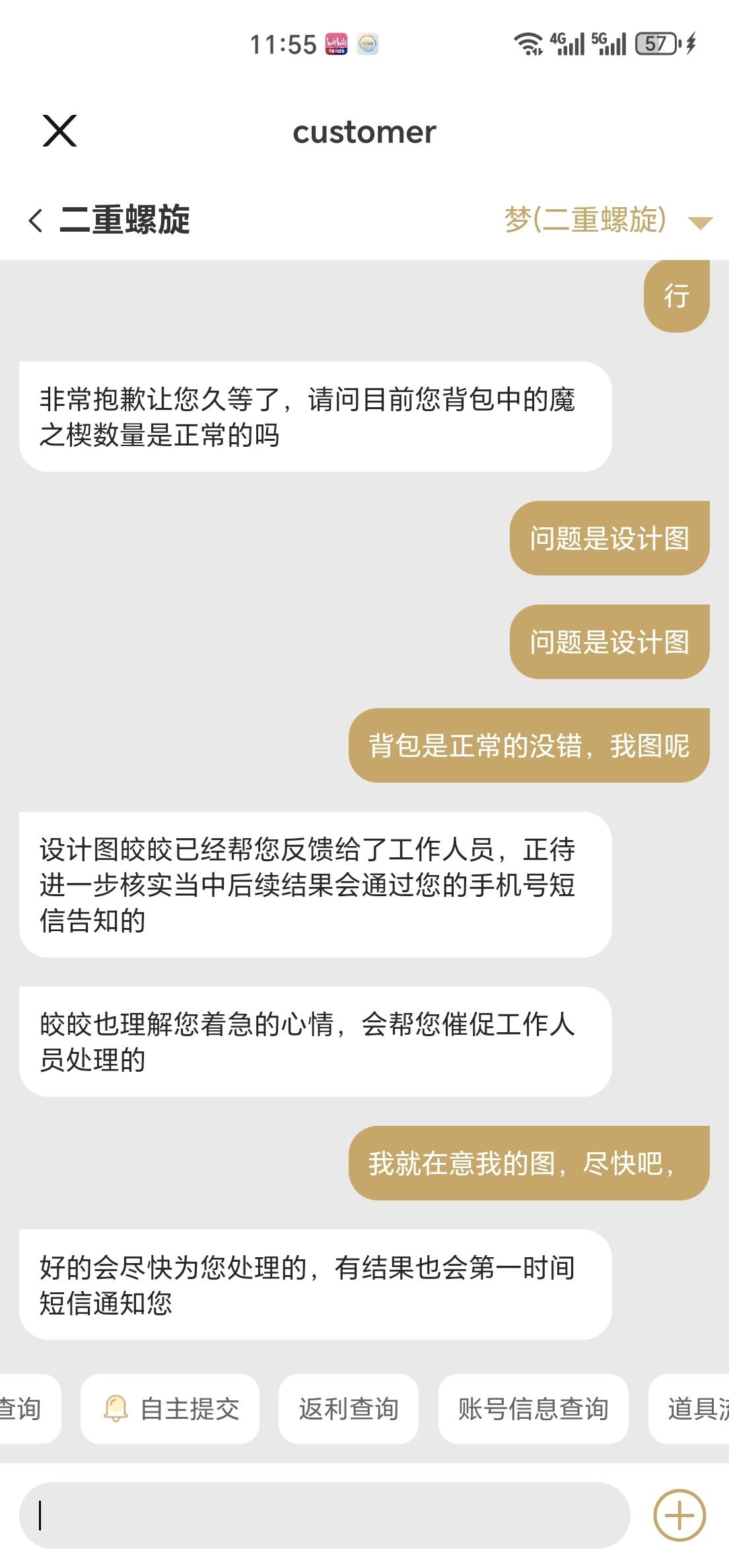Close the customer service page

(x=59, y=131)
